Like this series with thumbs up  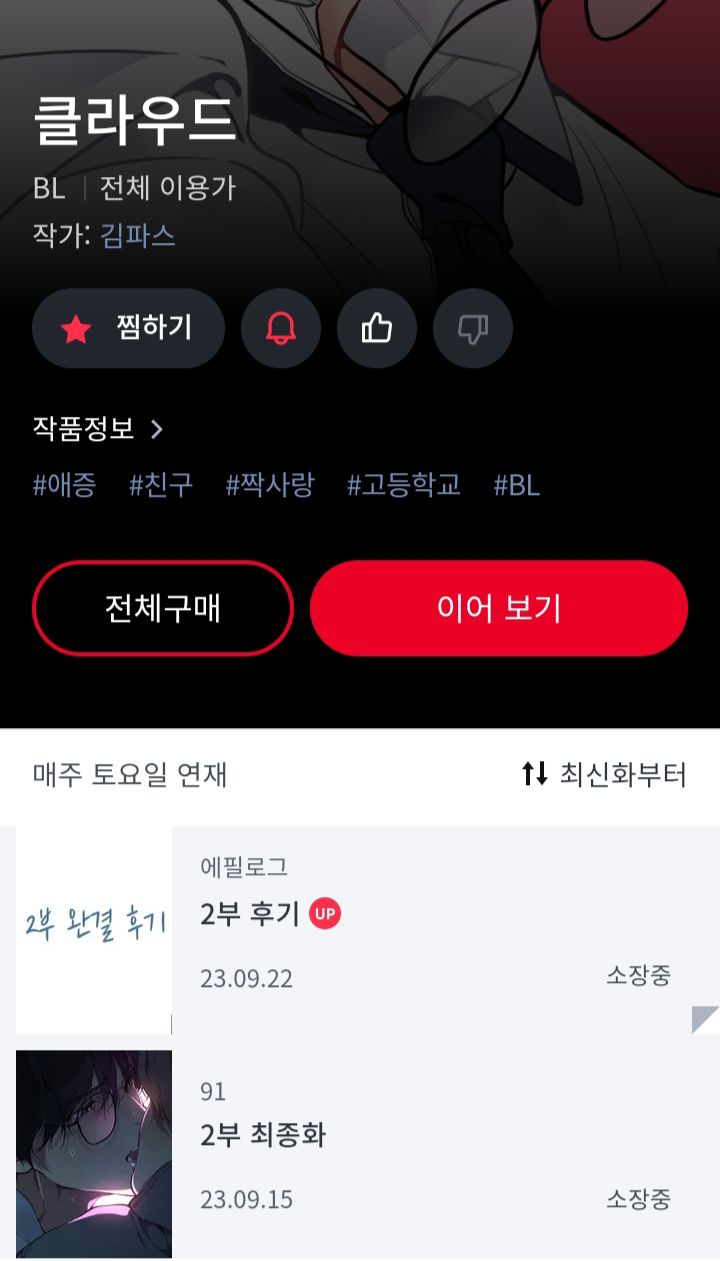coord(377,328)
